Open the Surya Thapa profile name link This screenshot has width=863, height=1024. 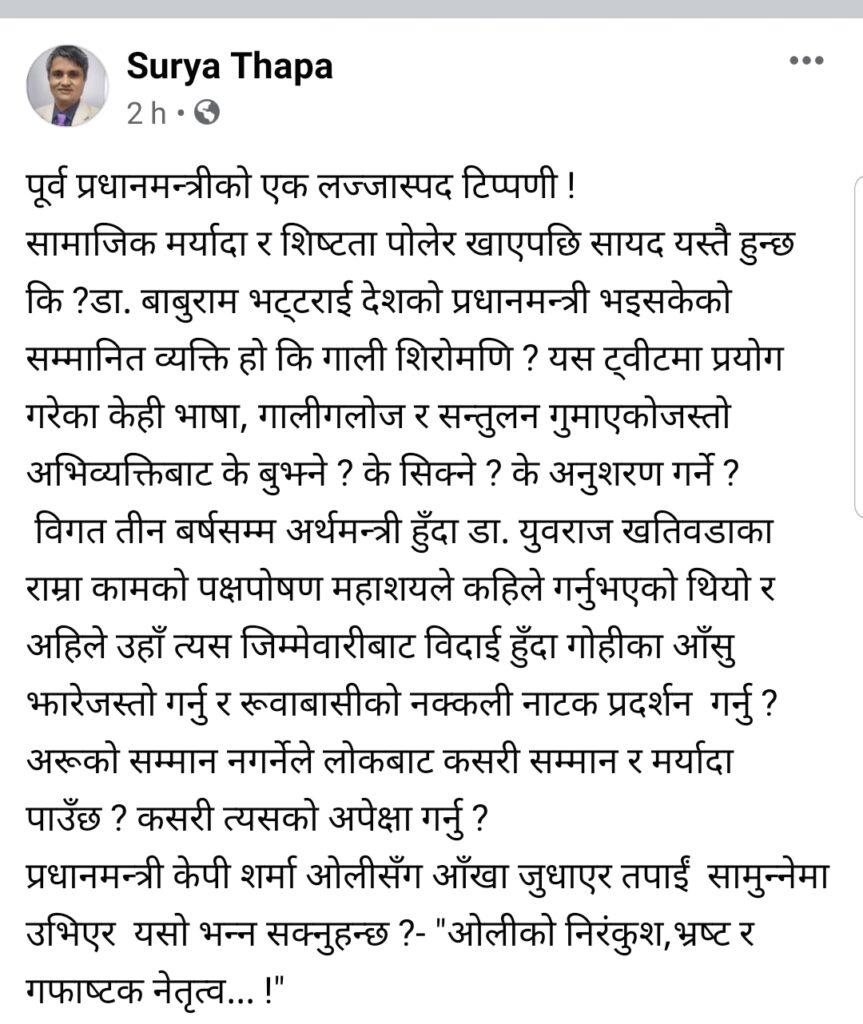pyautogui.click(x=229, y=67)
